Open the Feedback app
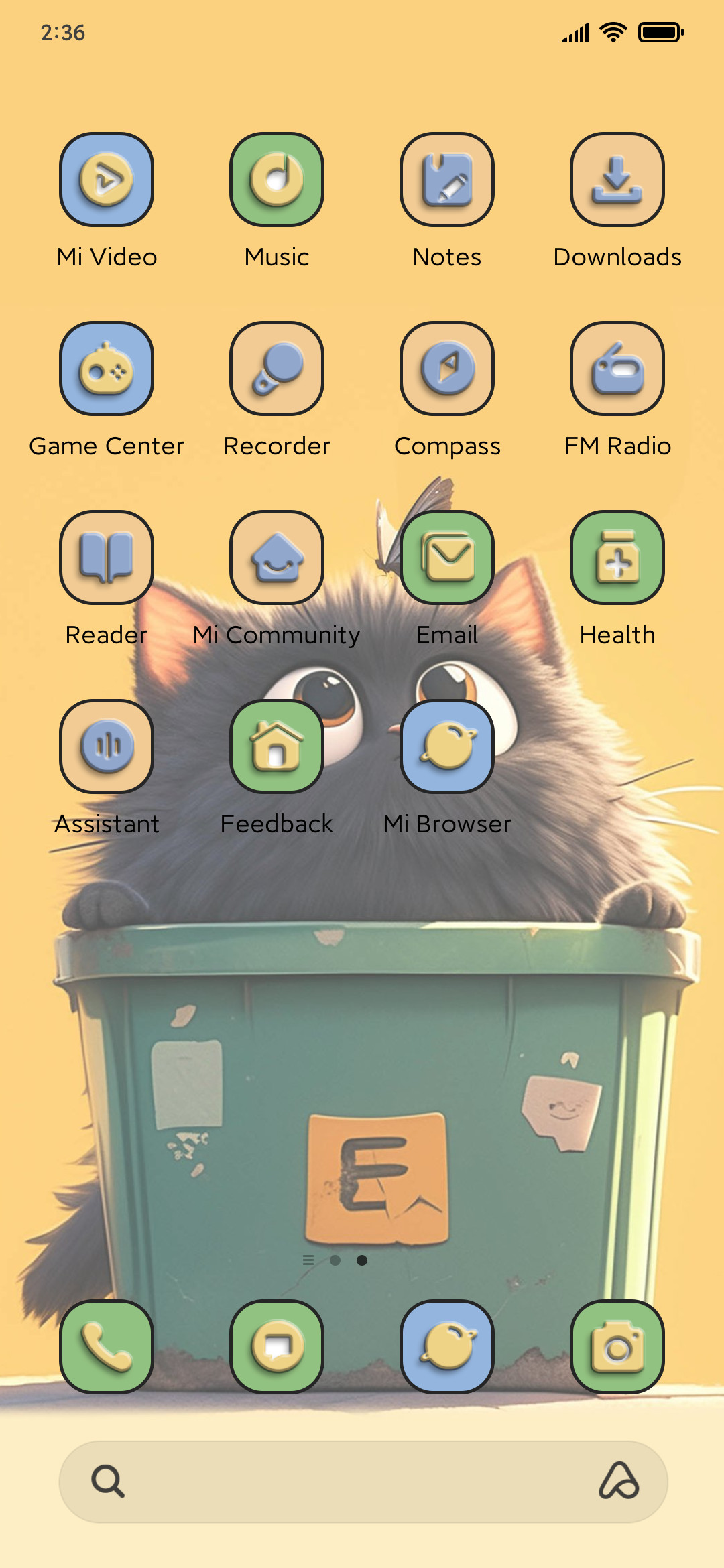The image size is (724, 1568). (277, 746)
